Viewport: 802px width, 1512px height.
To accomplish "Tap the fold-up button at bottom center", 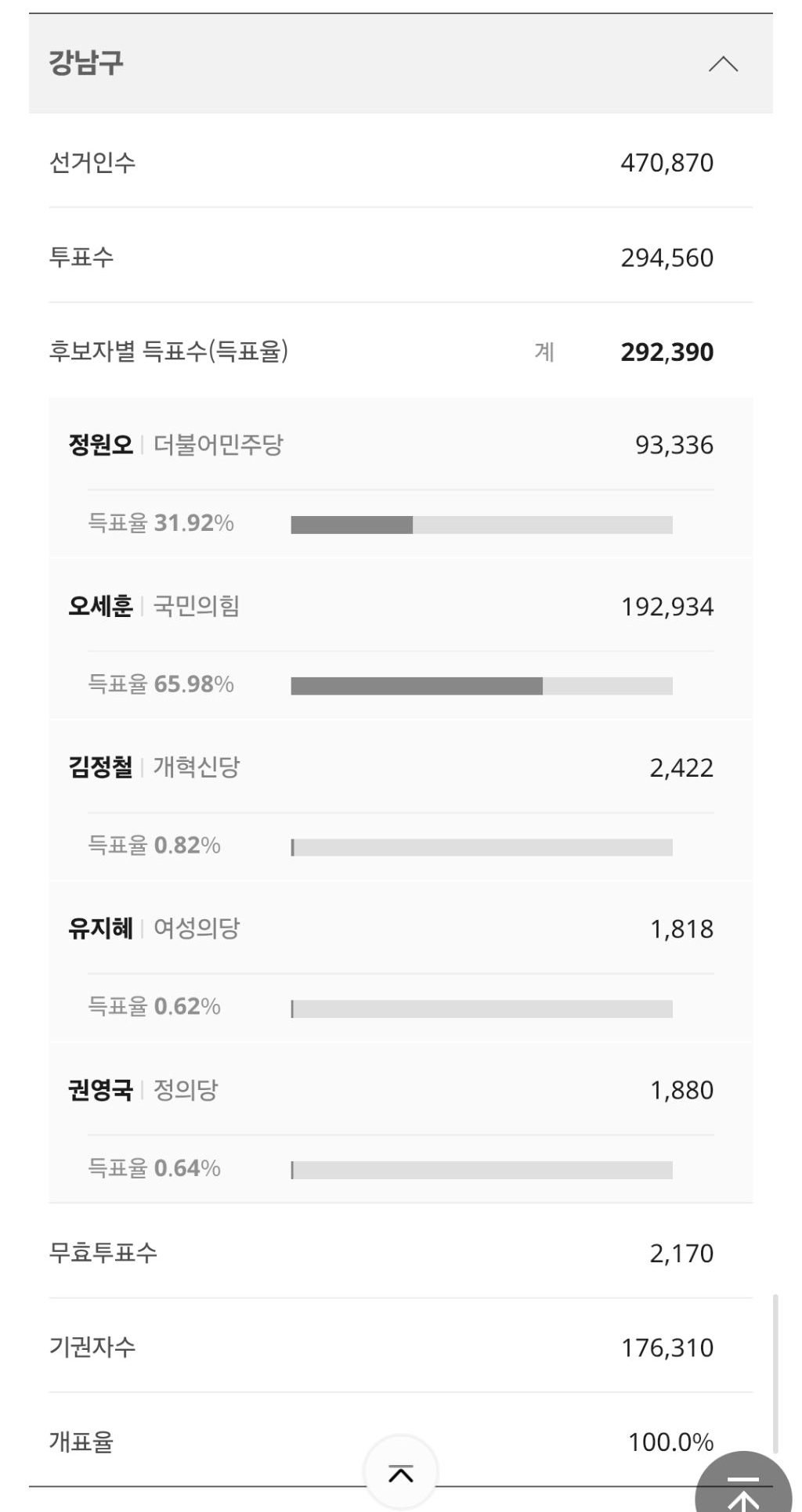I will pos(401,1473).
